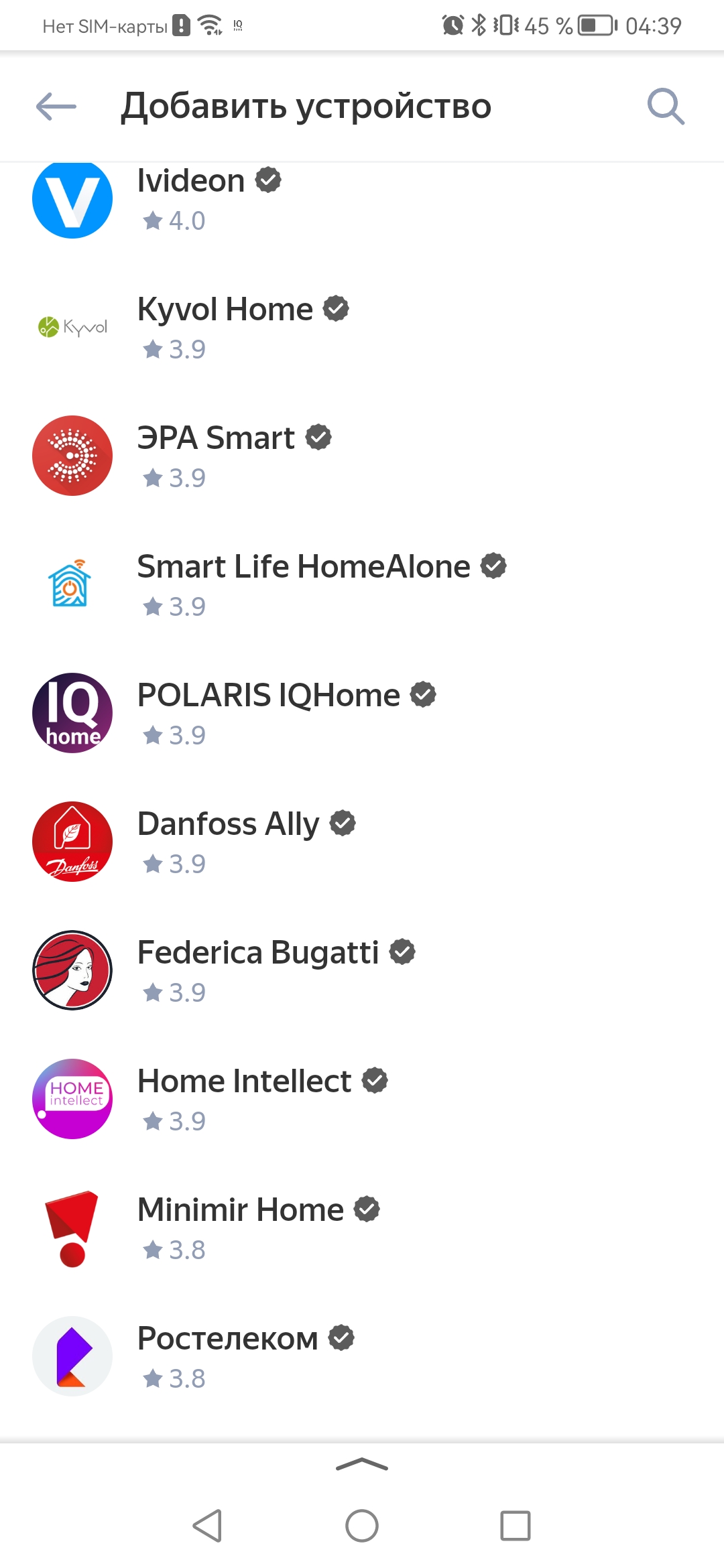724x1568 pixels.
Task: Open Smart Life HomeAlone
Action: click(x=303, y=584)
